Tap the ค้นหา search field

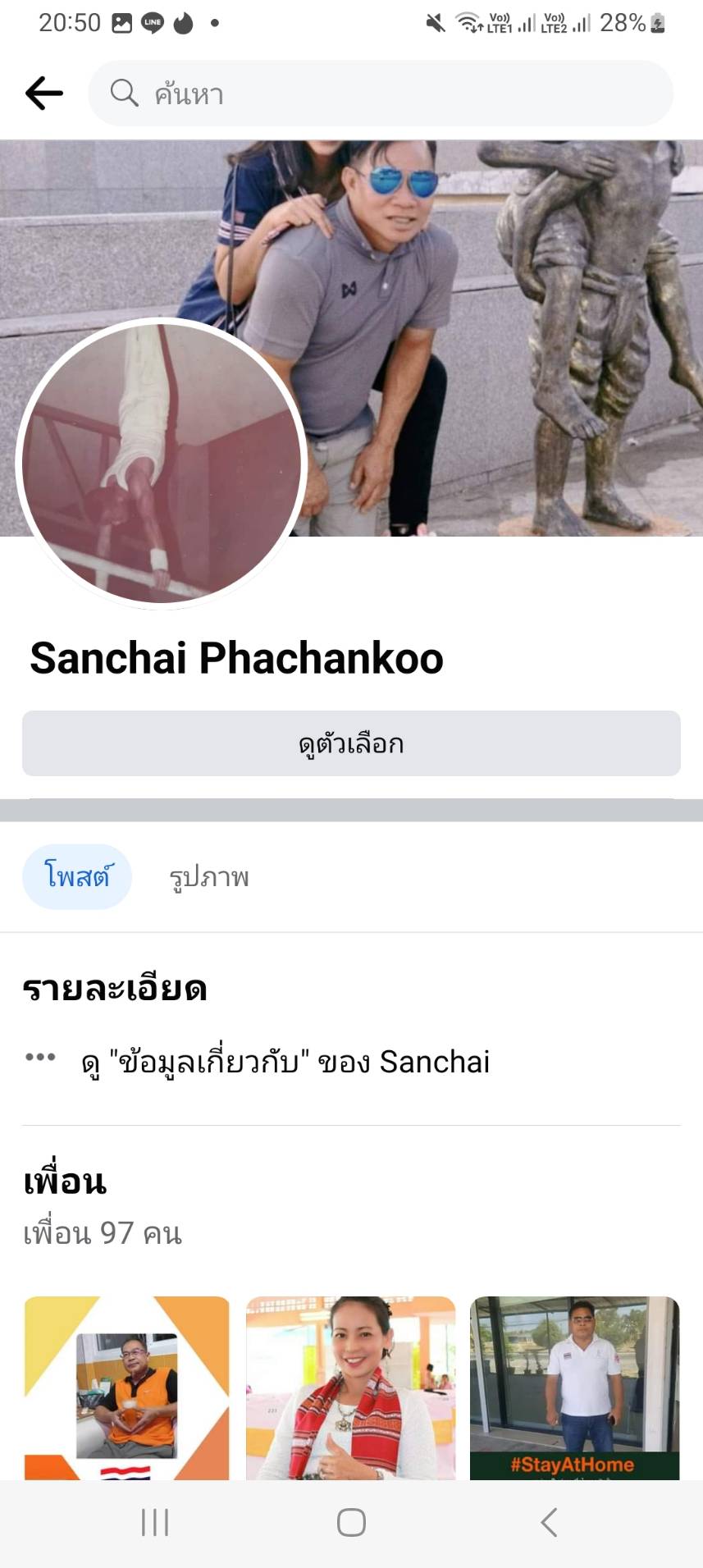(x=381, y=94)
